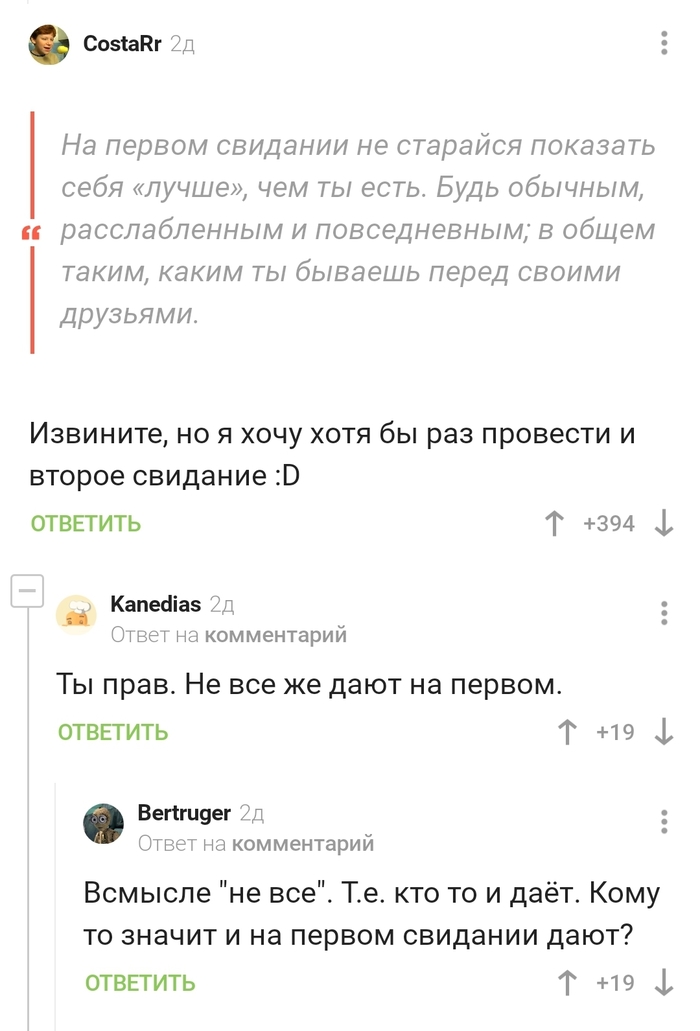Upvote Bertruger's comment

567,982
